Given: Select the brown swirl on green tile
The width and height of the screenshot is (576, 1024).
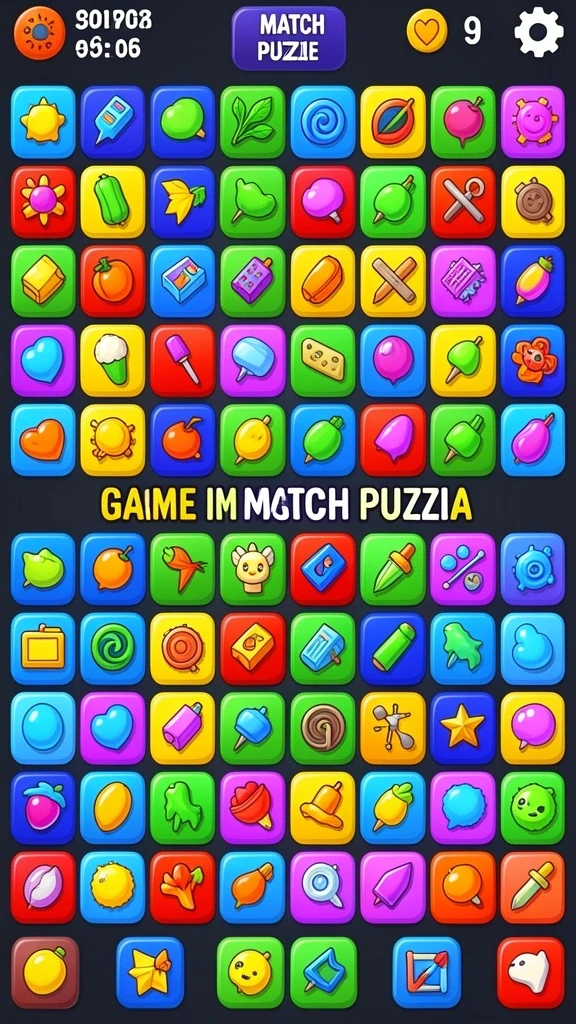Looking at the screenshot, I should click(x=323, y=728).
